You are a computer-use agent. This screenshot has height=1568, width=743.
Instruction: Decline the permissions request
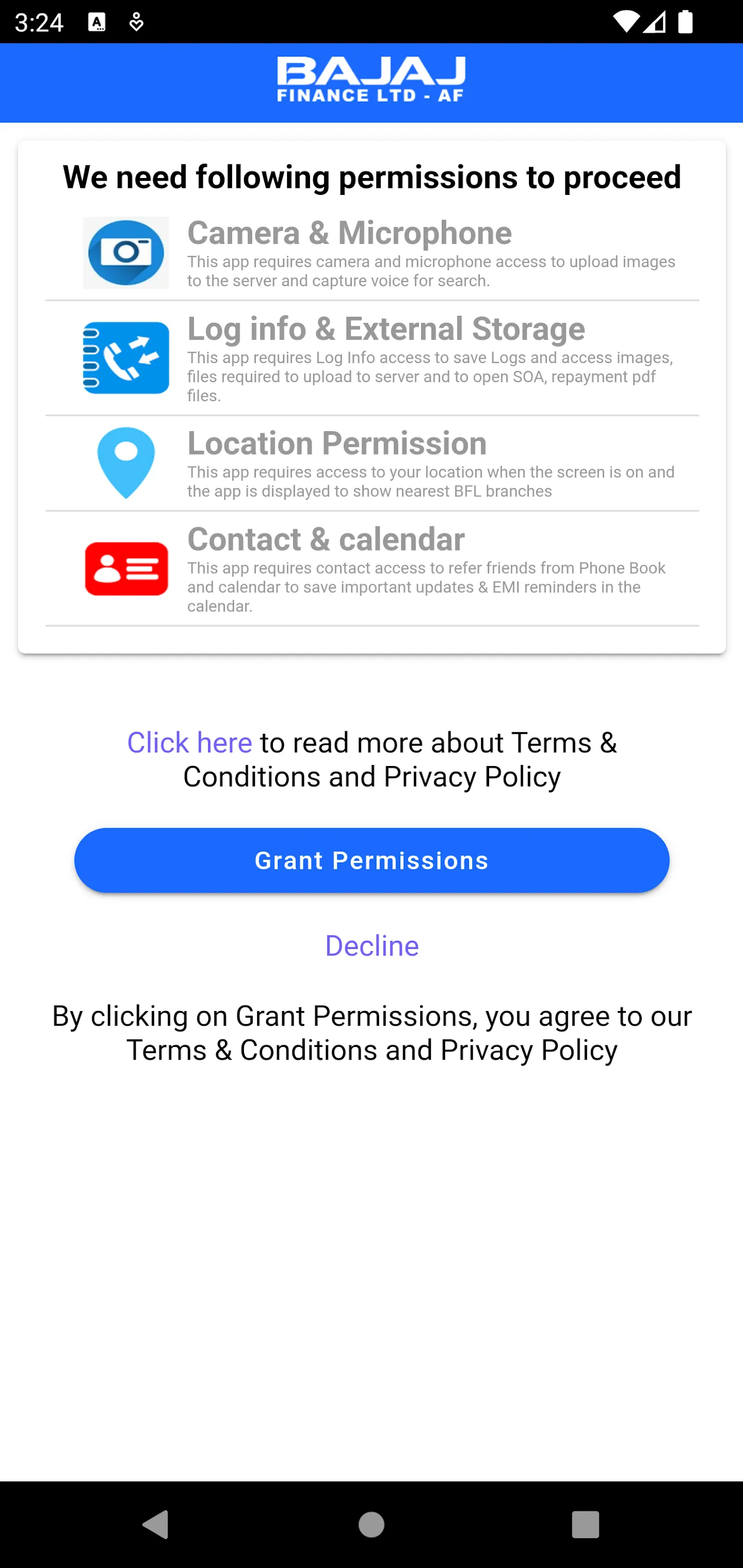[x=371, y=945]
